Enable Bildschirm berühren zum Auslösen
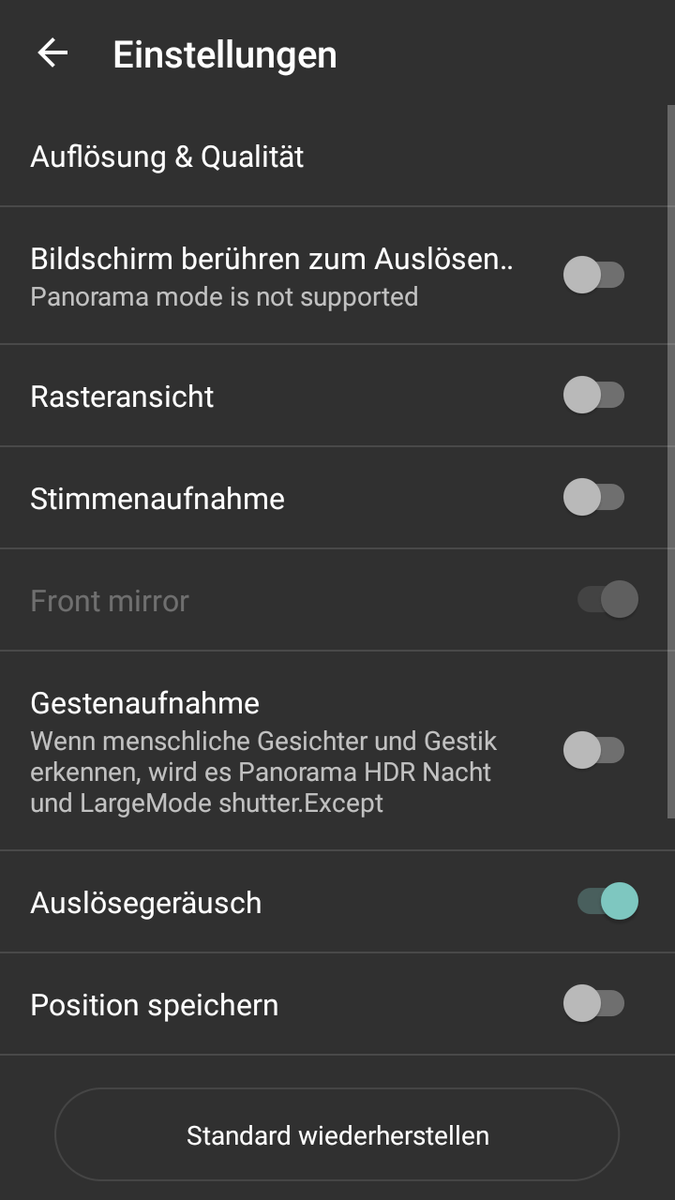675x1200 pixels. point(594,275)
